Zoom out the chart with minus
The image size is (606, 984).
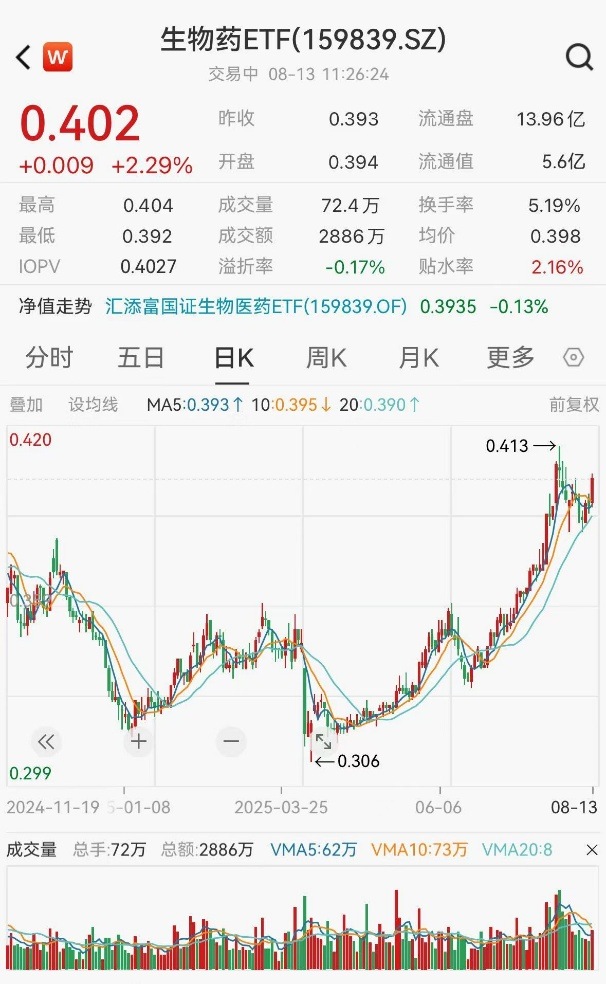click(x=231, y=741)
